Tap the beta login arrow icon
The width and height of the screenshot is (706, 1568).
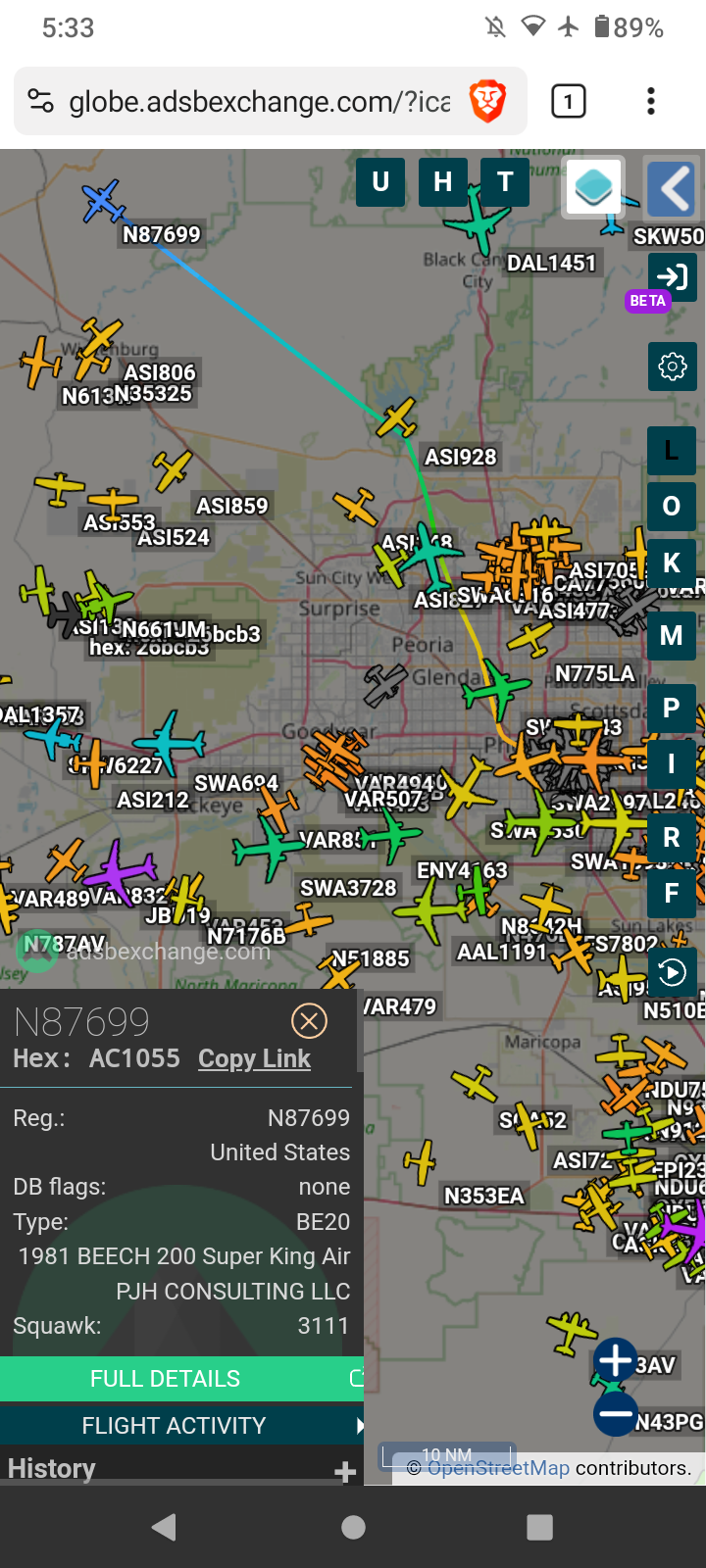coord(673,276)
